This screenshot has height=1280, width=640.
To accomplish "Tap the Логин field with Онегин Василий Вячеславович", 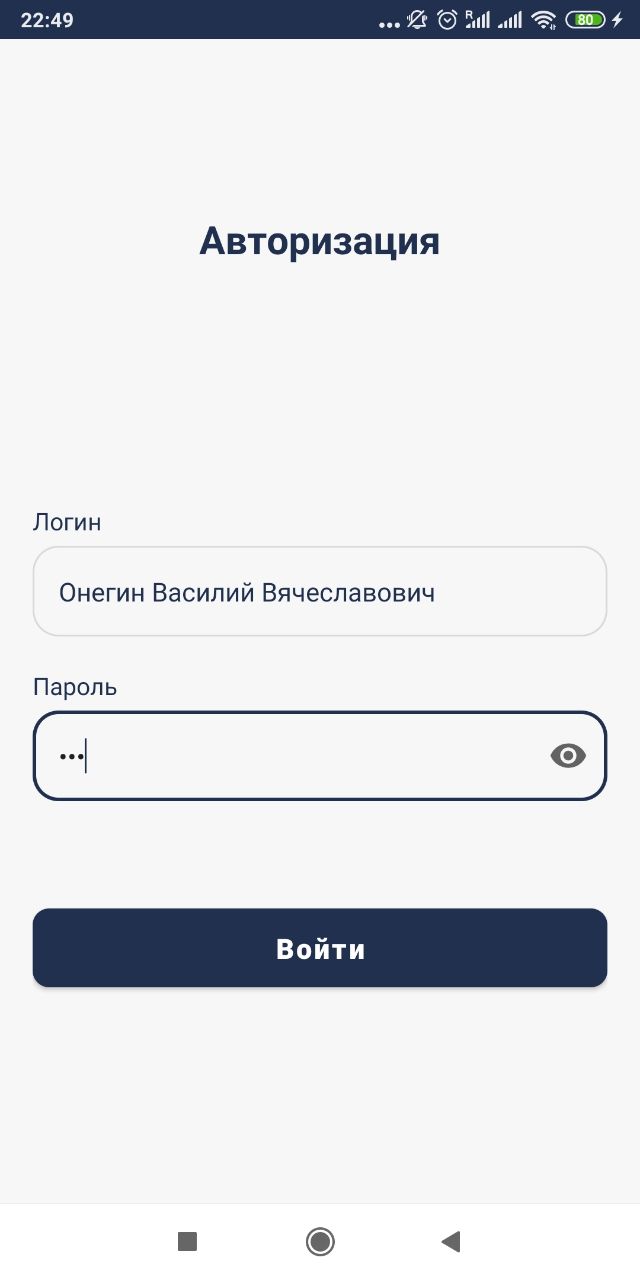I will pyautogui.click(x=319, y=592).
